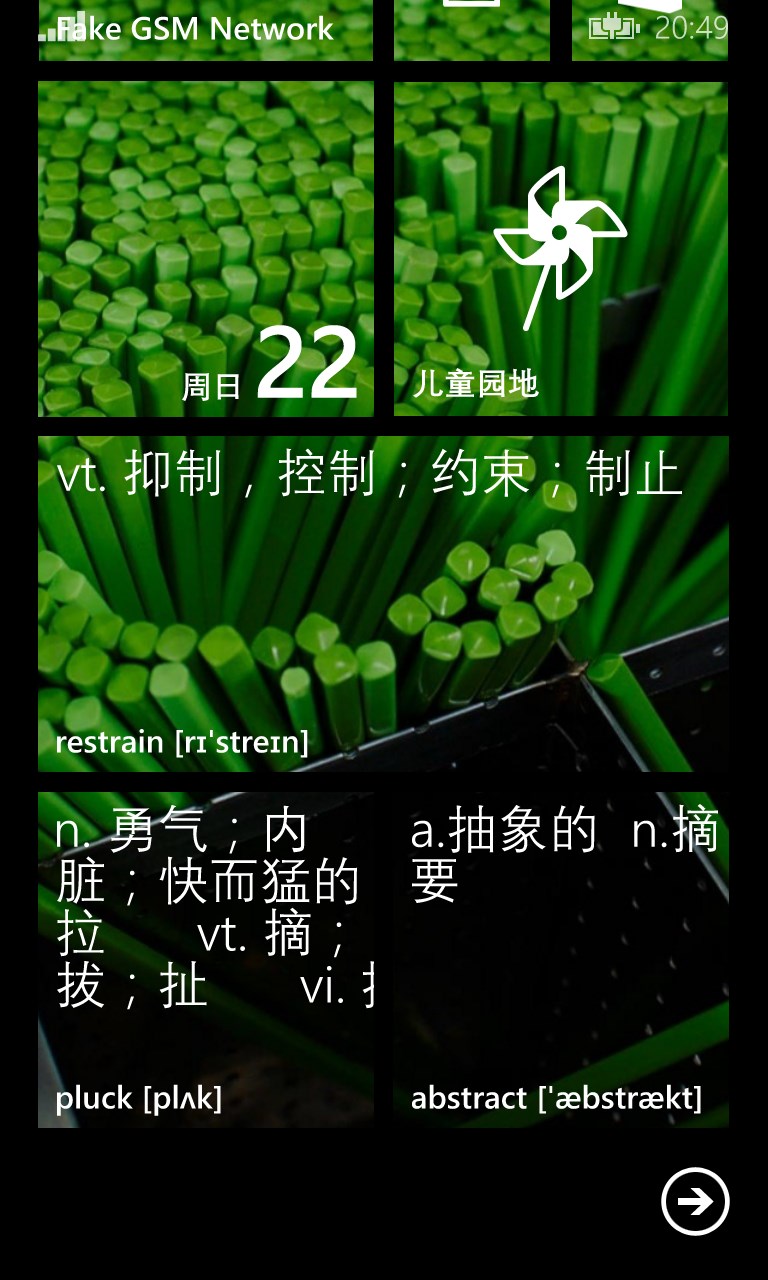The width and height of the screenshot is (768, 1280).
Task: Open the pluck vocabulary word tile
Action: click(x=206, y=960)
